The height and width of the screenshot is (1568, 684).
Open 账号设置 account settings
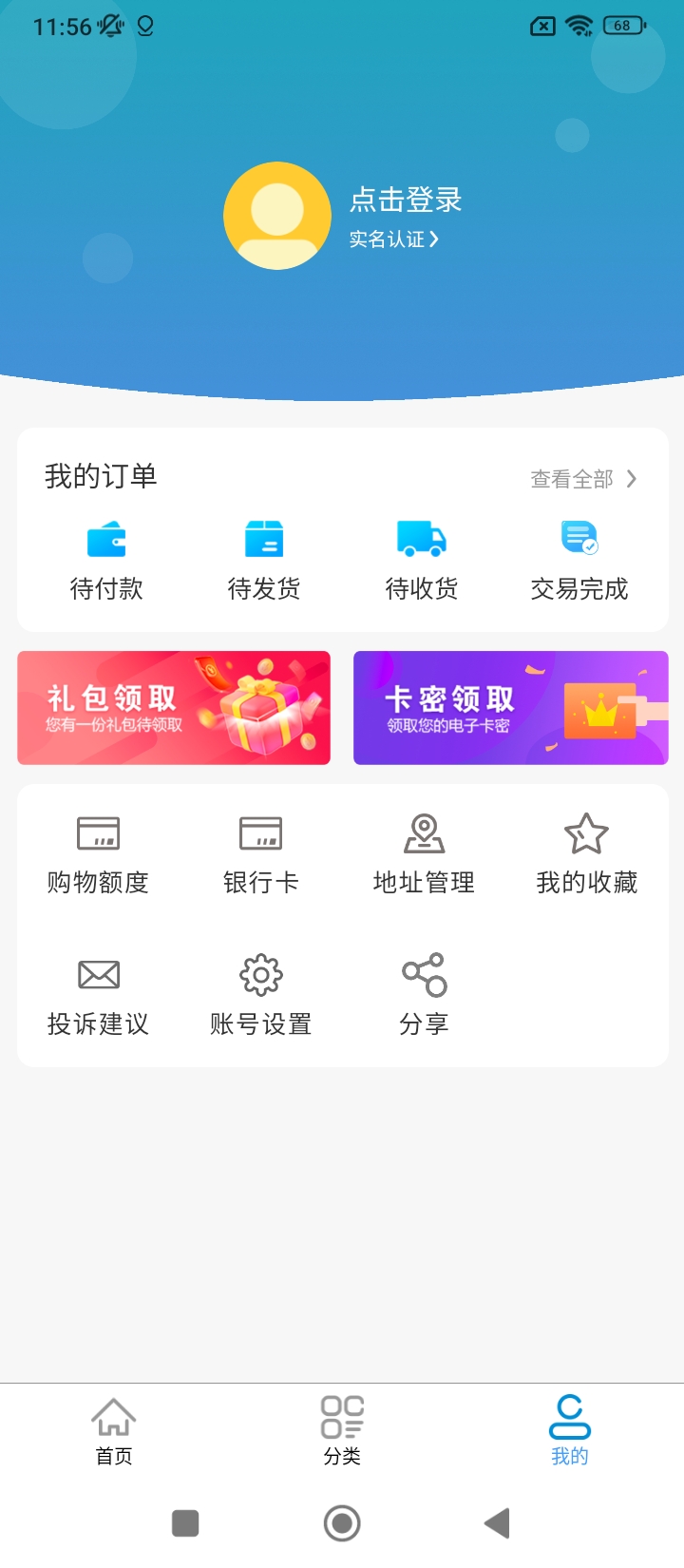coord(261,995)
